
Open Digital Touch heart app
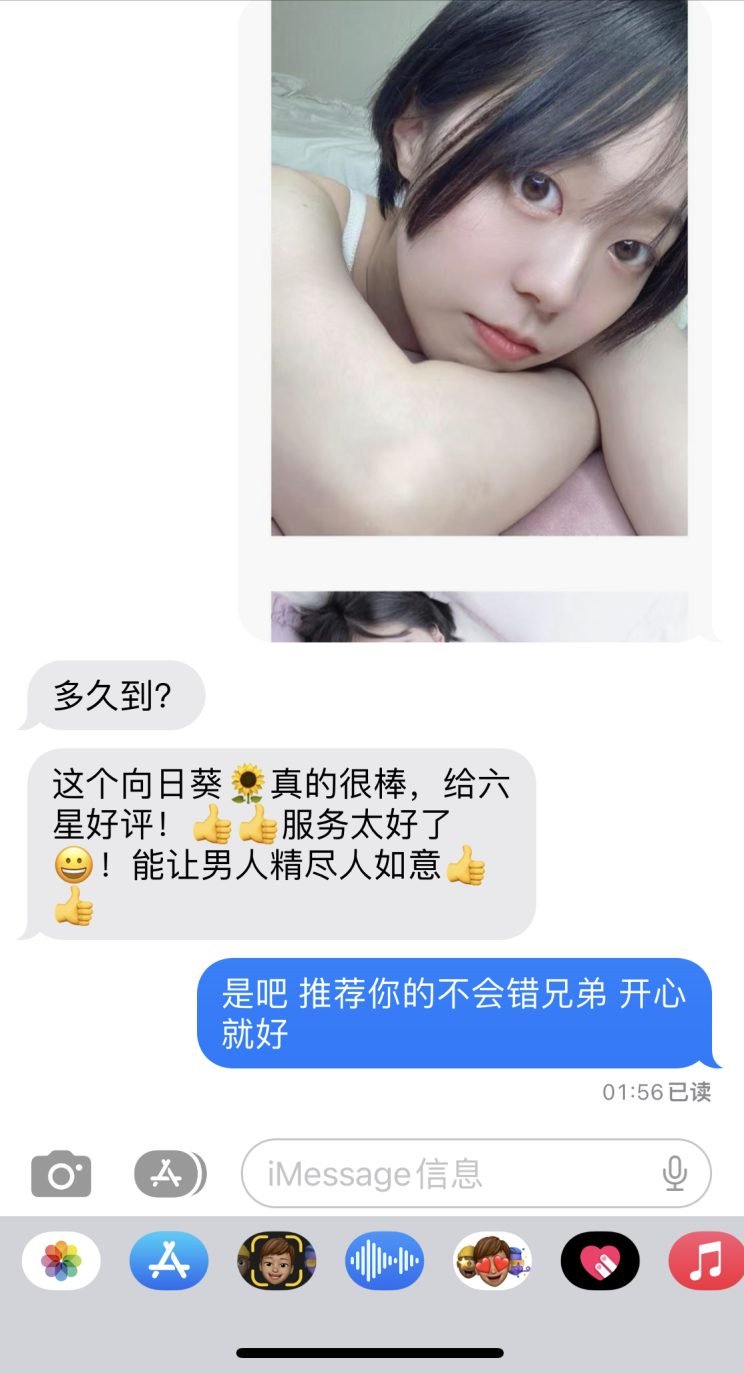[x=600, y=1261]
